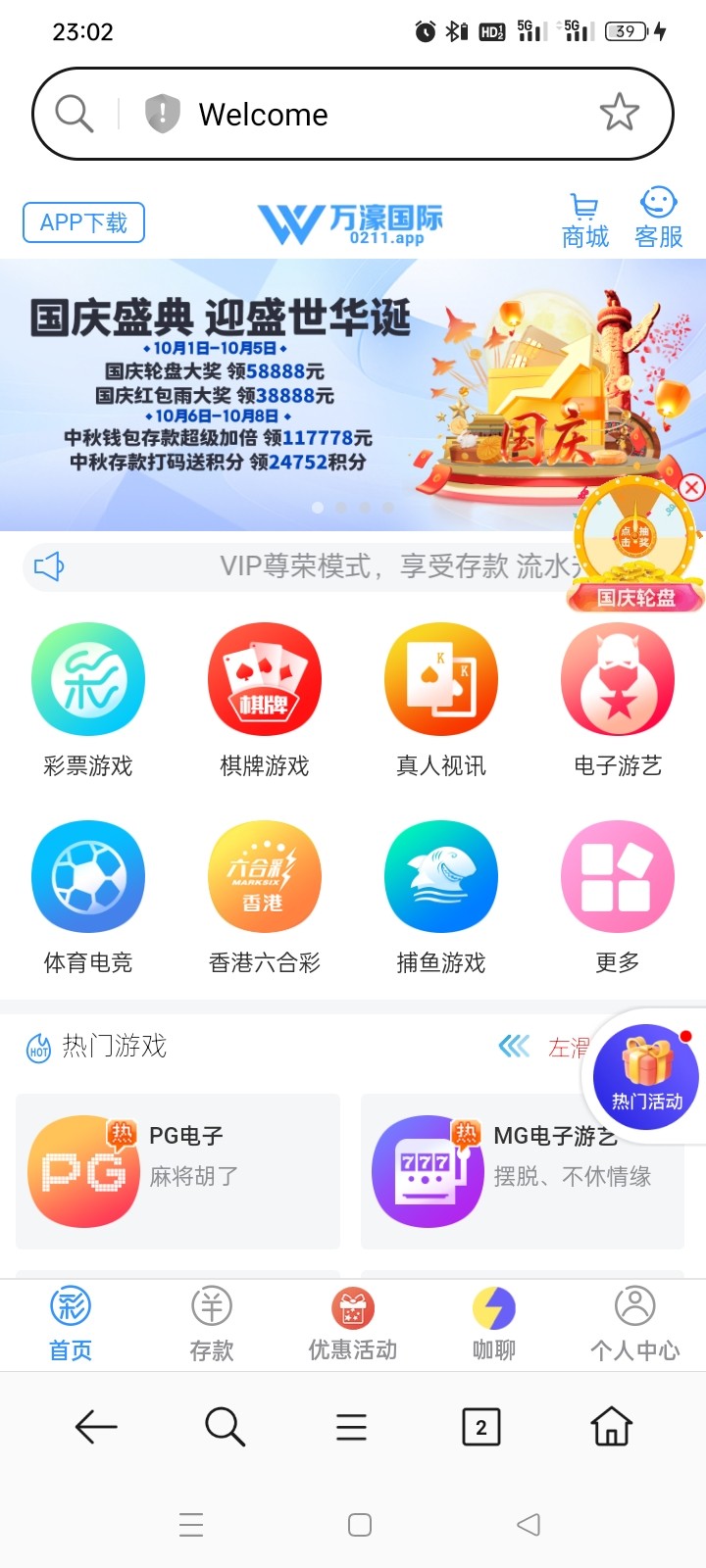Open the 捕鱼游戏 fishing game icon
Image resolution: width=706 pixels, height=1568 pixels.
click(x=440, y=875)
